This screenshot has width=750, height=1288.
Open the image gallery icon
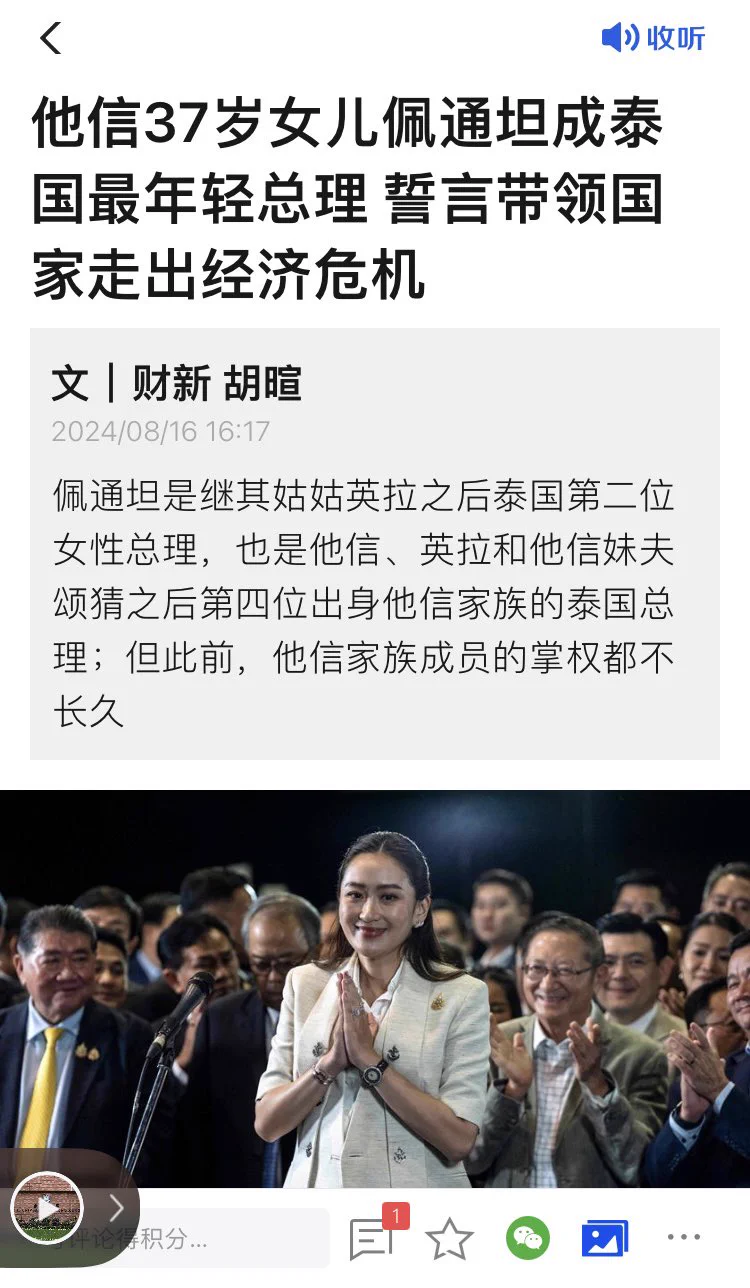click(605, 1239)
